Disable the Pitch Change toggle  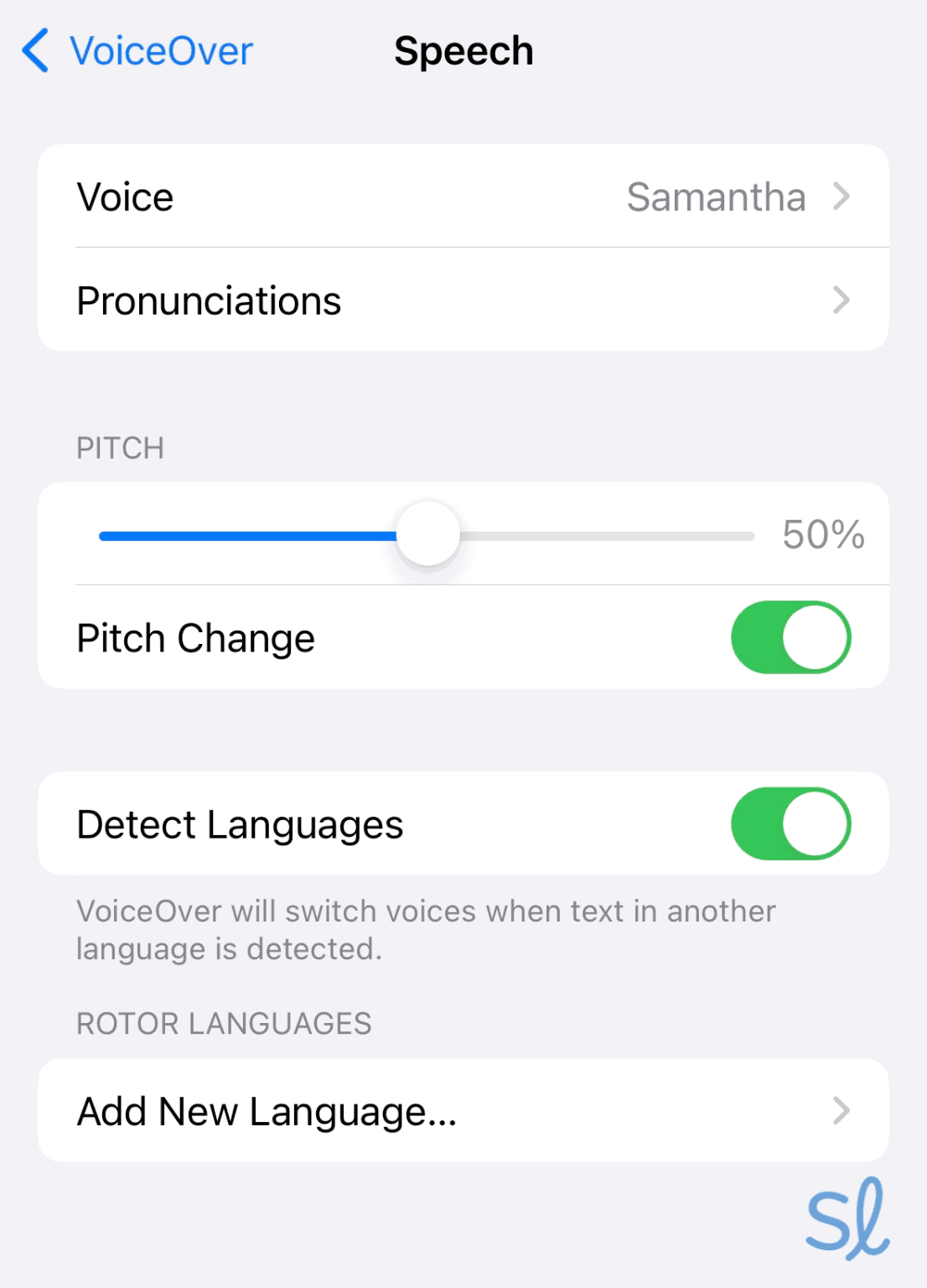tap(790, 637)
